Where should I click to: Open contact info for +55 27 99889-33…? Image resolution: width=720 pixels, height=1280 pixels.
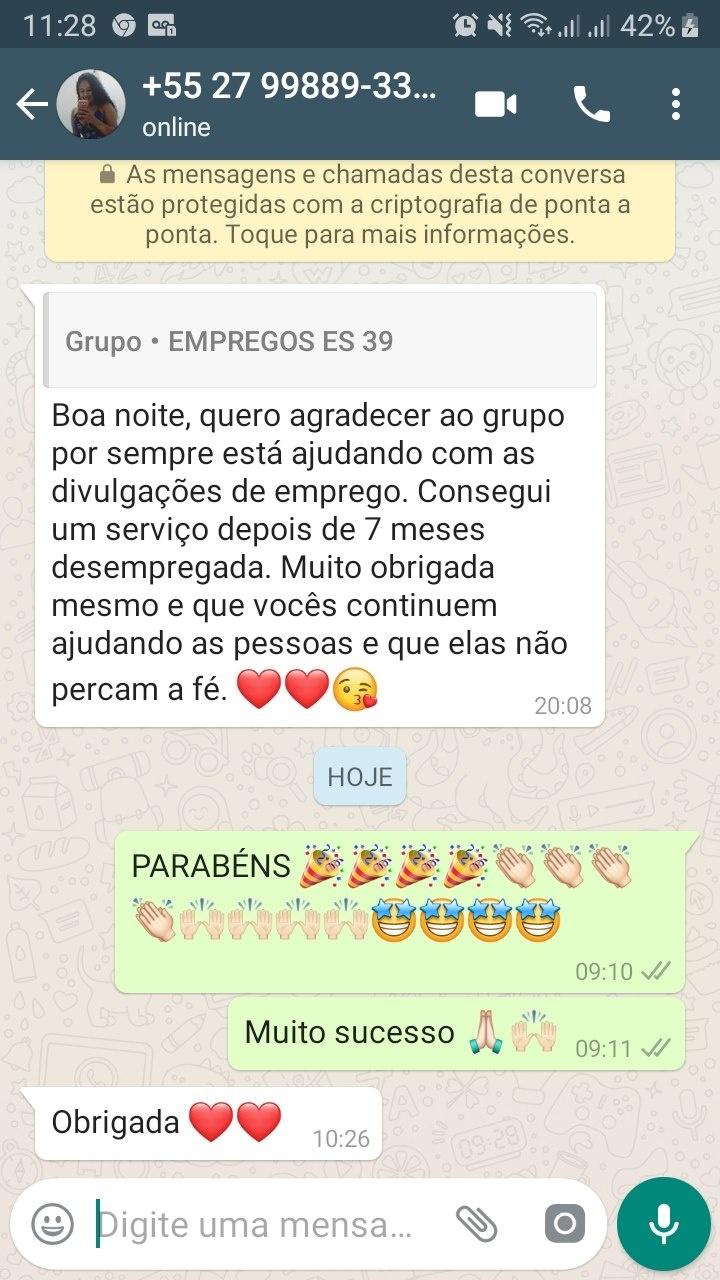click(290, 104)
